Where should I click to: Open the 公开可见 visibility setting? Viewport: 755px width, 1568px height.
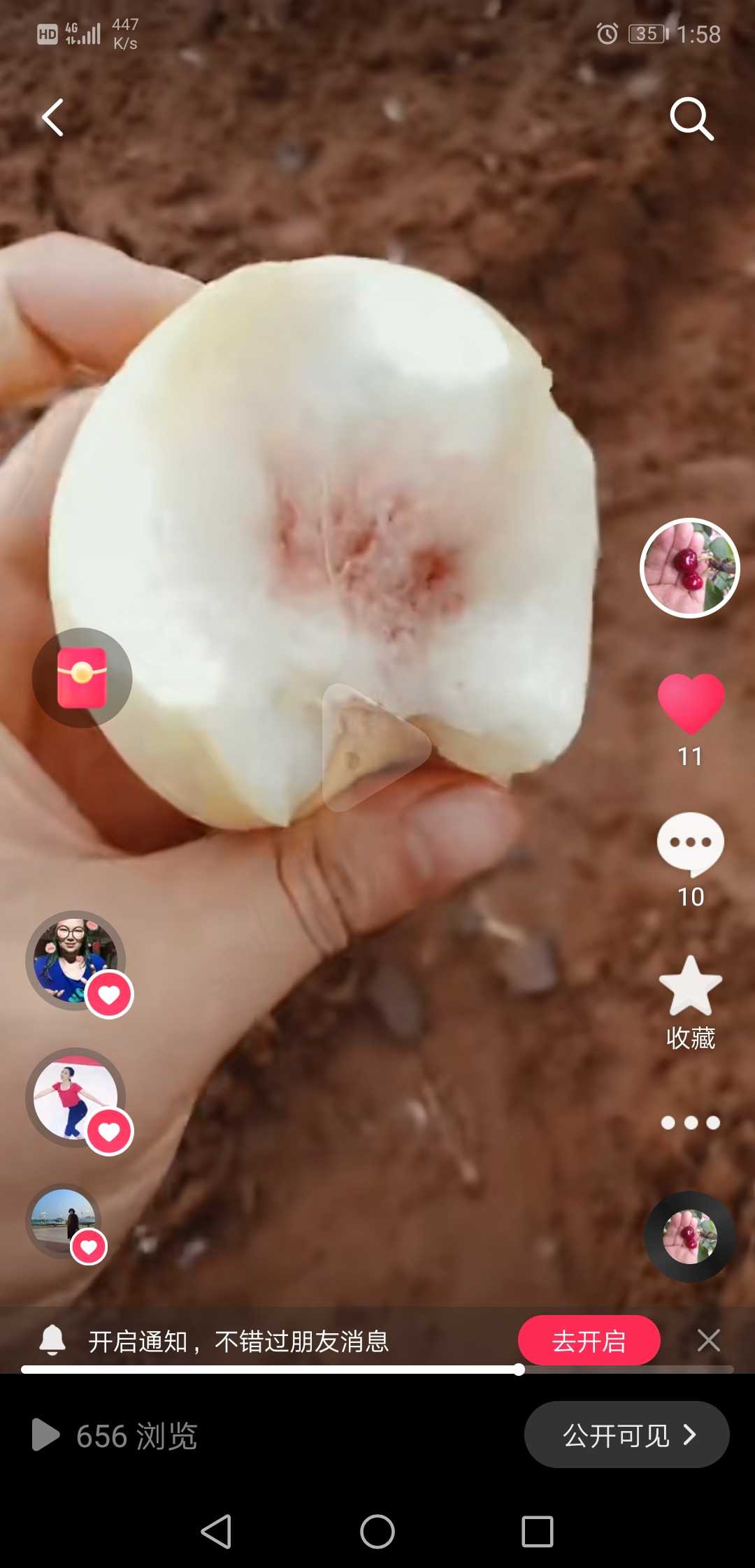tap(626, 1435)
